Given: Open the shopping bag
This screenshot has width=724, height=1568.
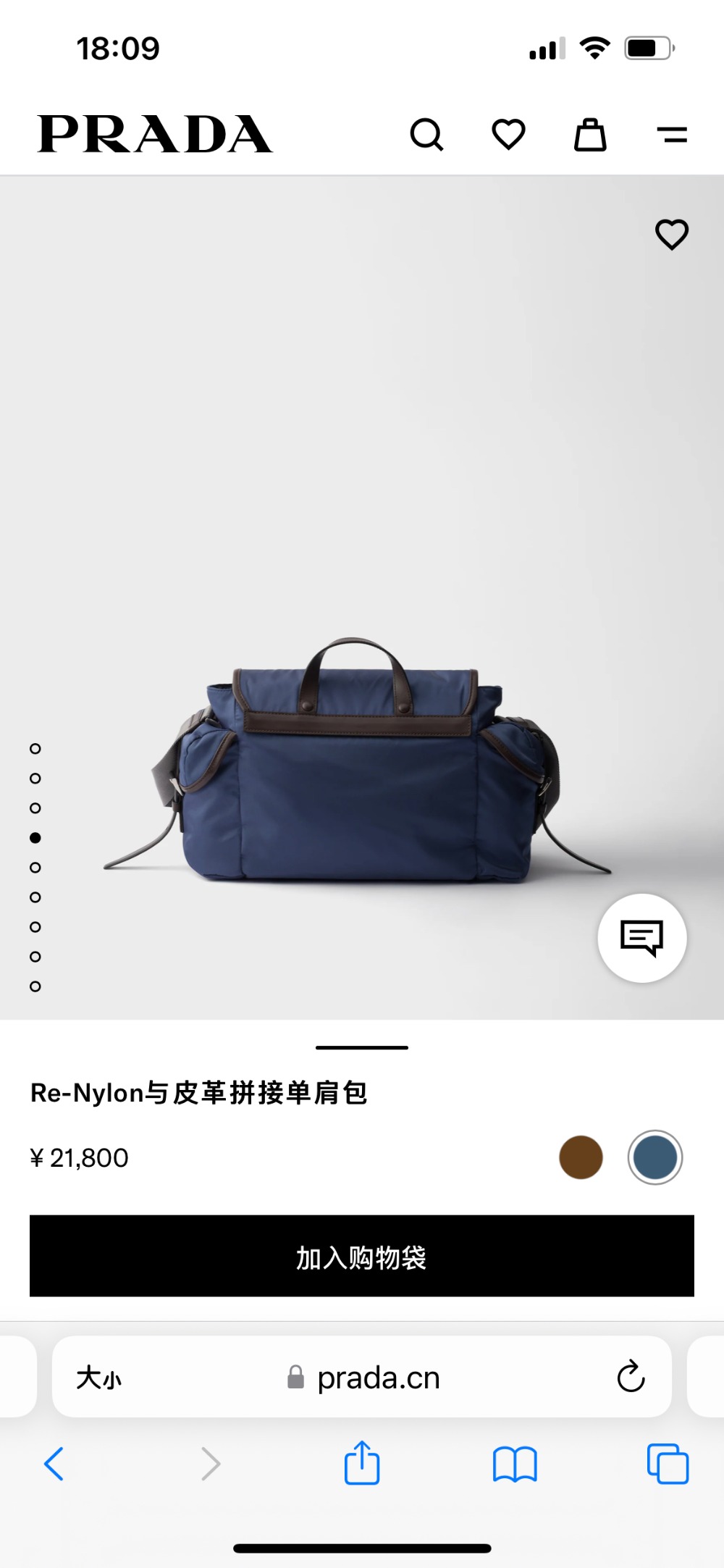Looking at the screenshot, I should (590, 135).
